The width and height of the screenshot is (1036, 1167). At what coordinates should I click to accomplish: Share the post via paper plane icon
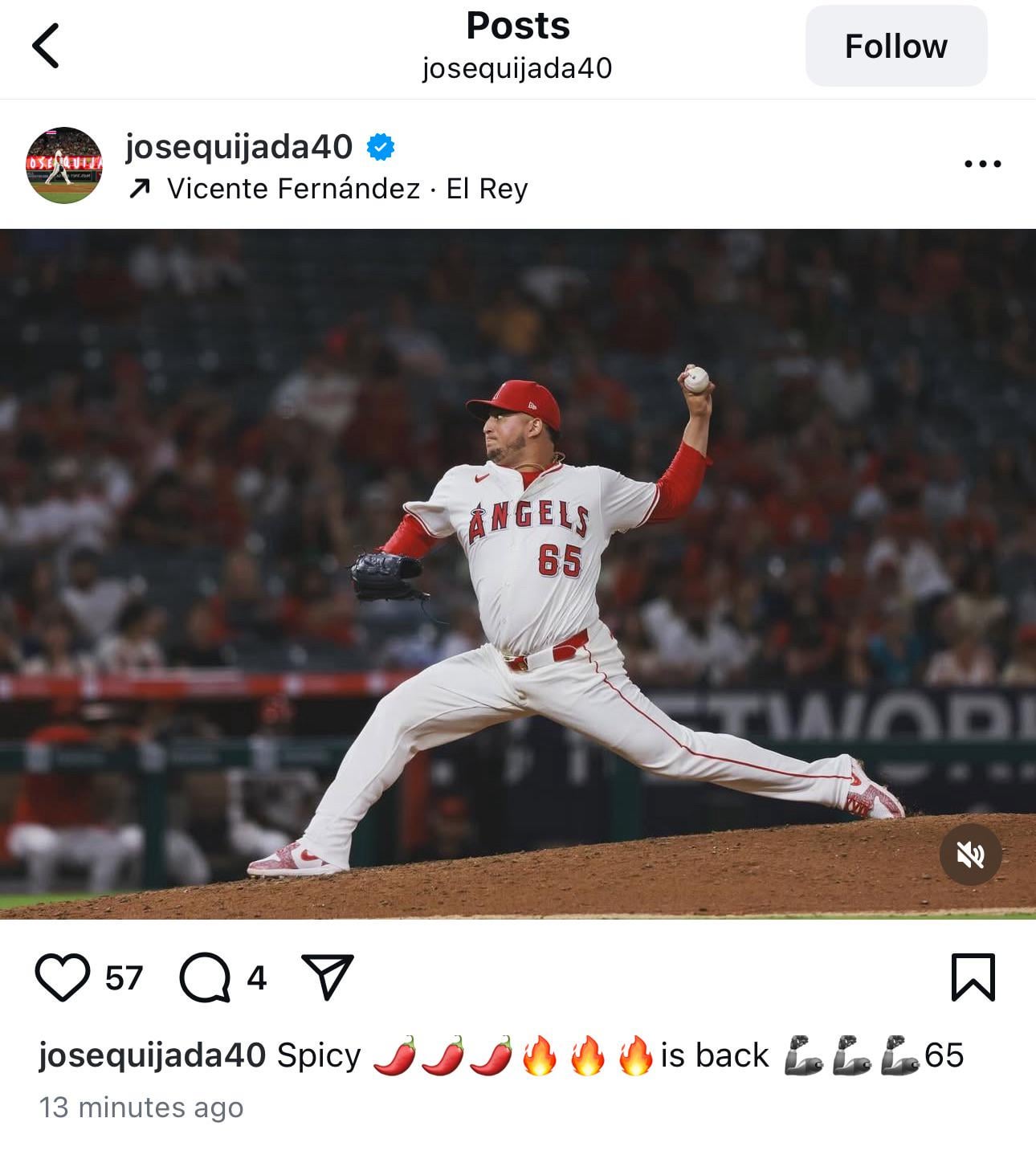(327, 977)
